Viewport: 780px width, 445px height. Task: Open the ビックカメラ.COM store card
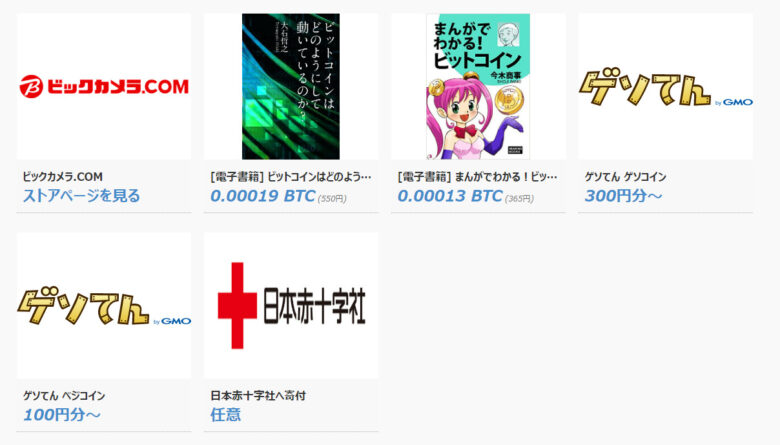click(103, 87)
